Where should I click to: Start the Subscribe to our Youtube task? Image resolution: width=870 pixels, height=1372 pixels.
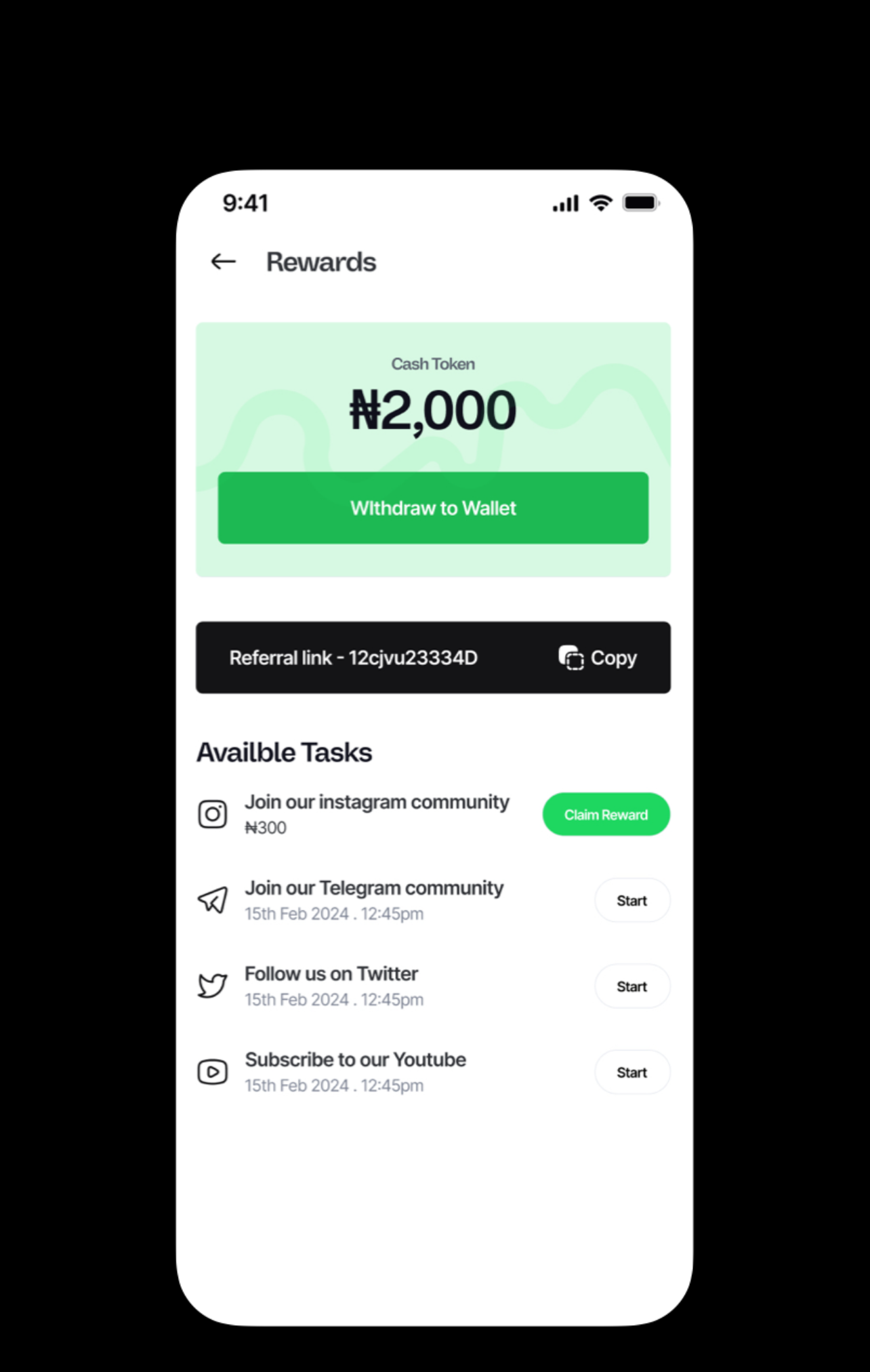coord(631,1072)
